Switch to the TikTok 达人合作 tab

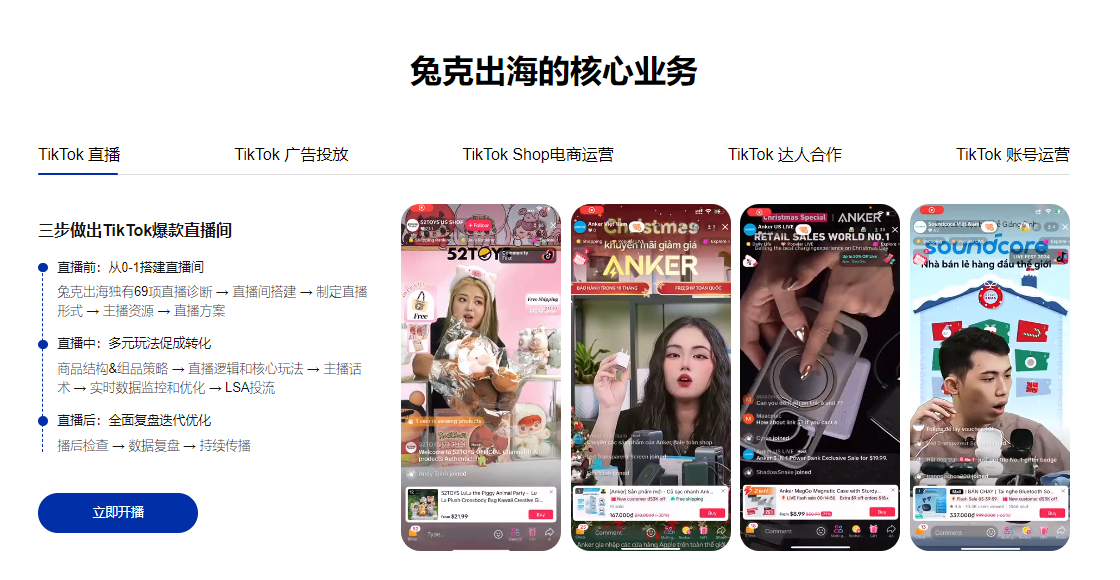(x=785, y=154)
